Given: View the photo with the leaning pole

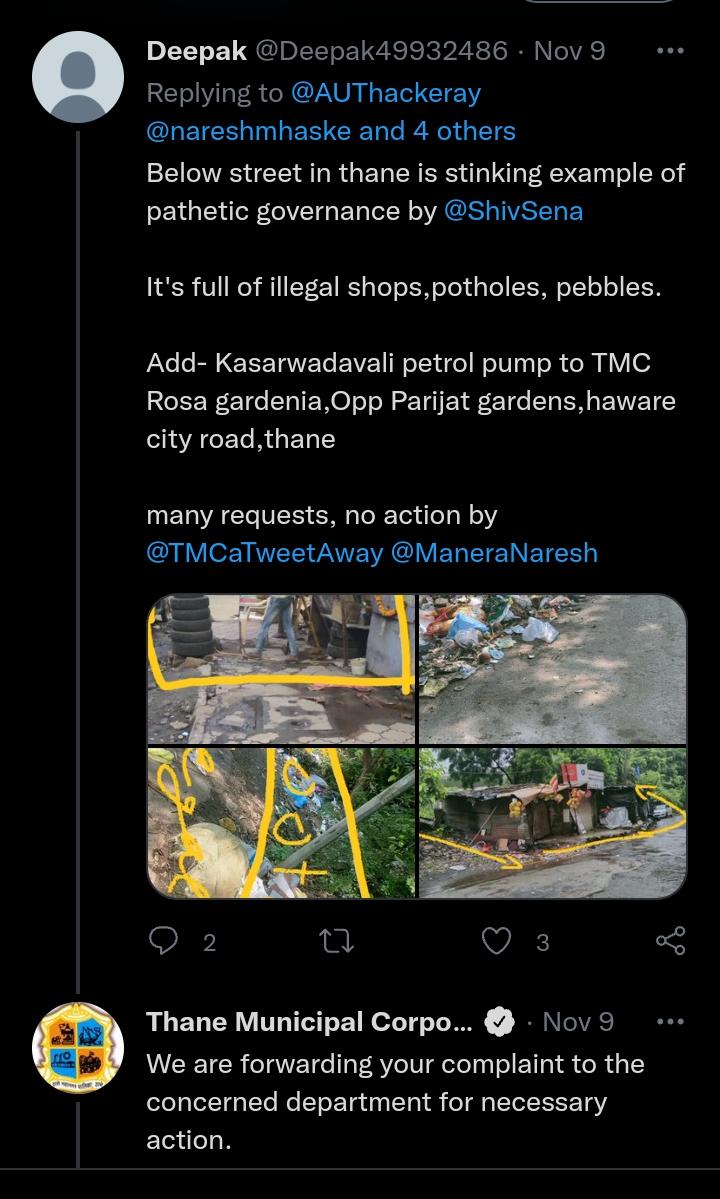Looking at the screenshot, I should [281, 823].
